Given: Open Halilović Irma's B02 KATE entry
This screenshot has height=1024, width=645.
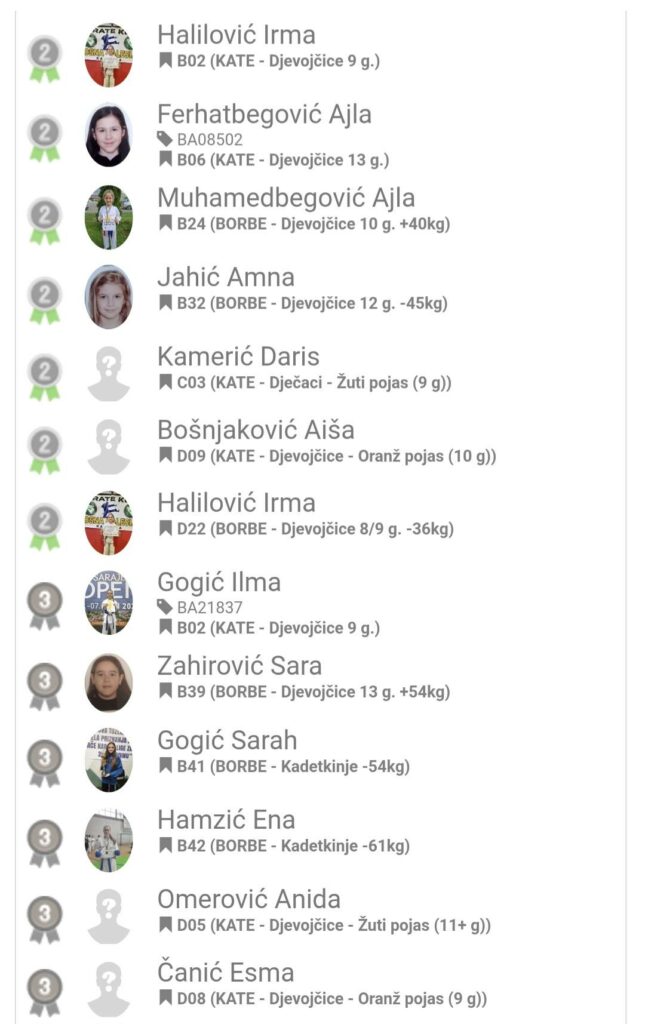Looking at the screenshot, I should (x=236, y=35).
